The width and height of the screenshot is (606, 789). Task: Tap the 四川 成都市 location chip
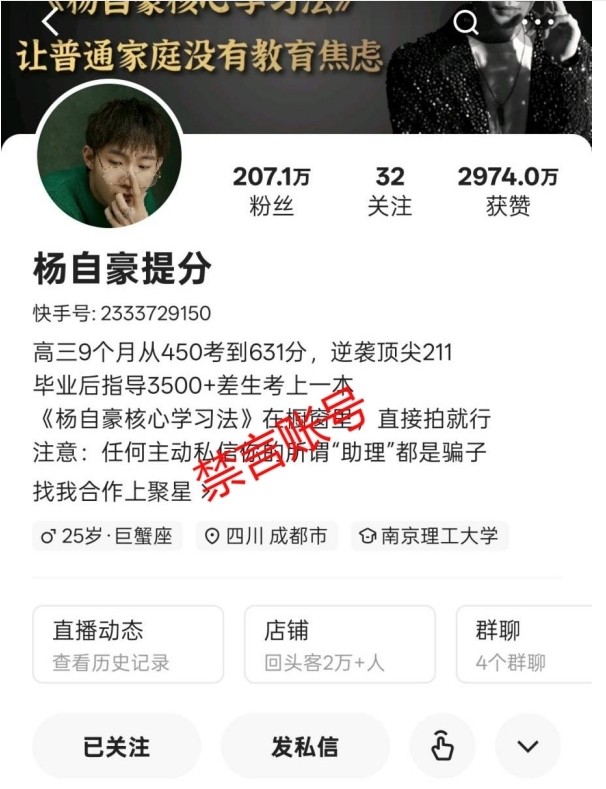pos(266,536)
